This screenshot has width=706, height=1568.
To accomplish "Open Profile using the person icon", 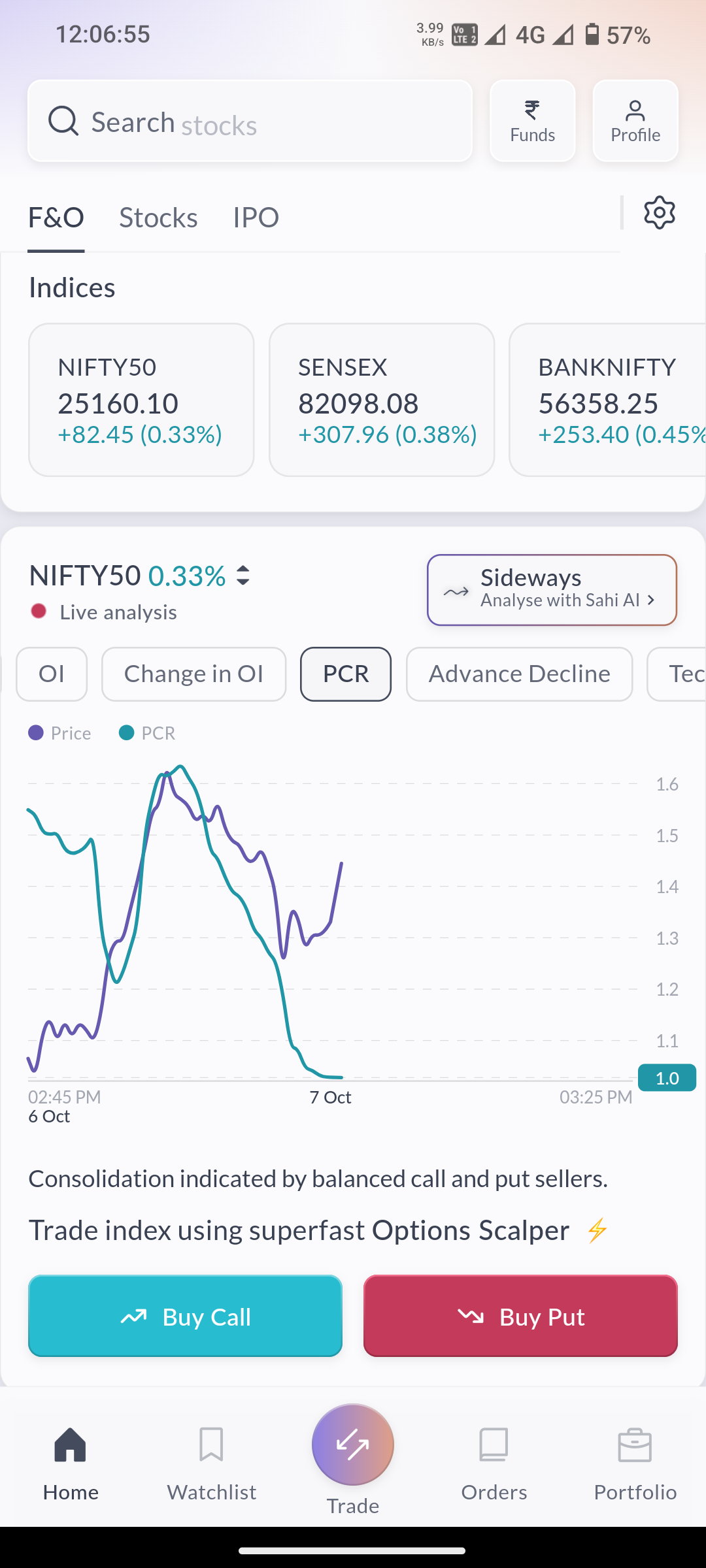I will coord(634,120).
